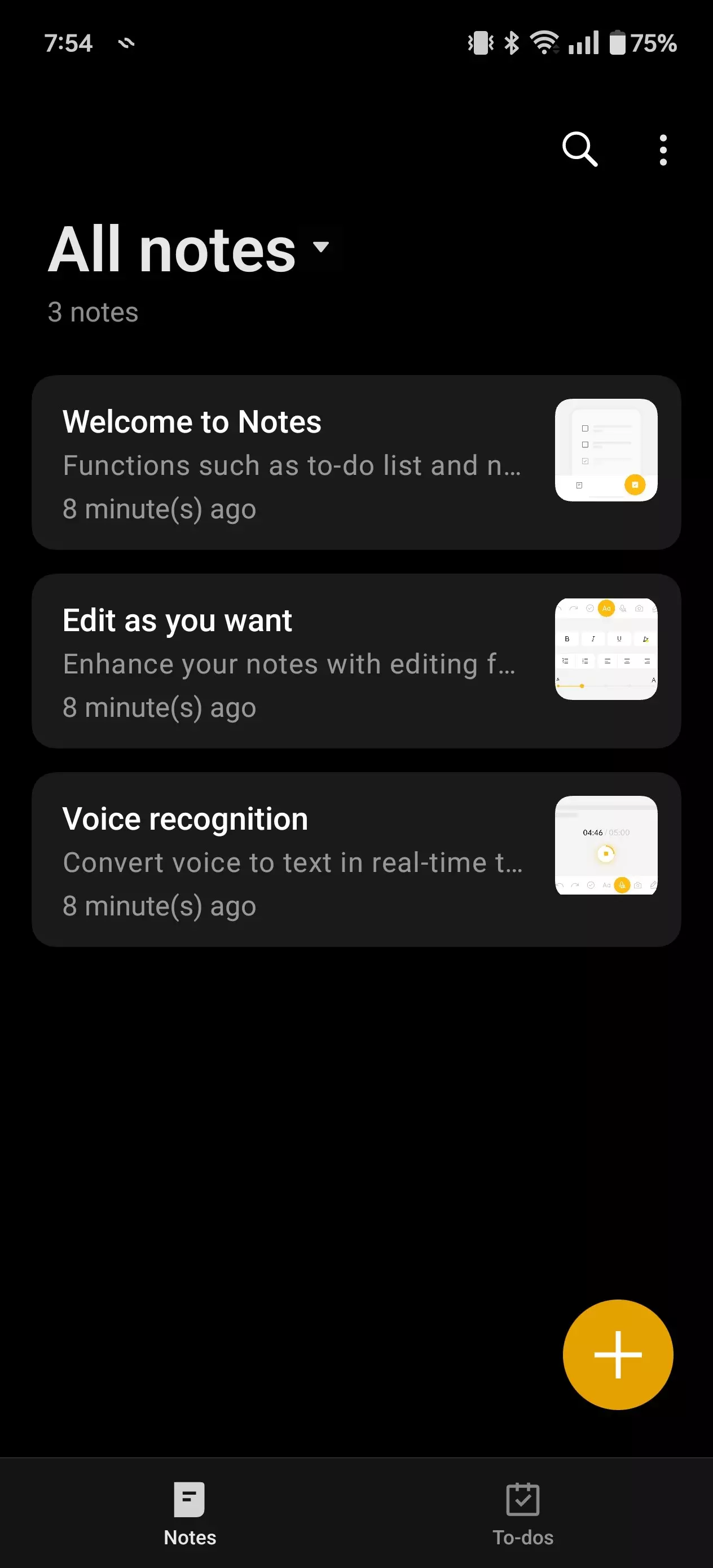This screenshot has width=713, height=1568.
Task: Tap the clock showing 7:54
Action: (69, 43)
